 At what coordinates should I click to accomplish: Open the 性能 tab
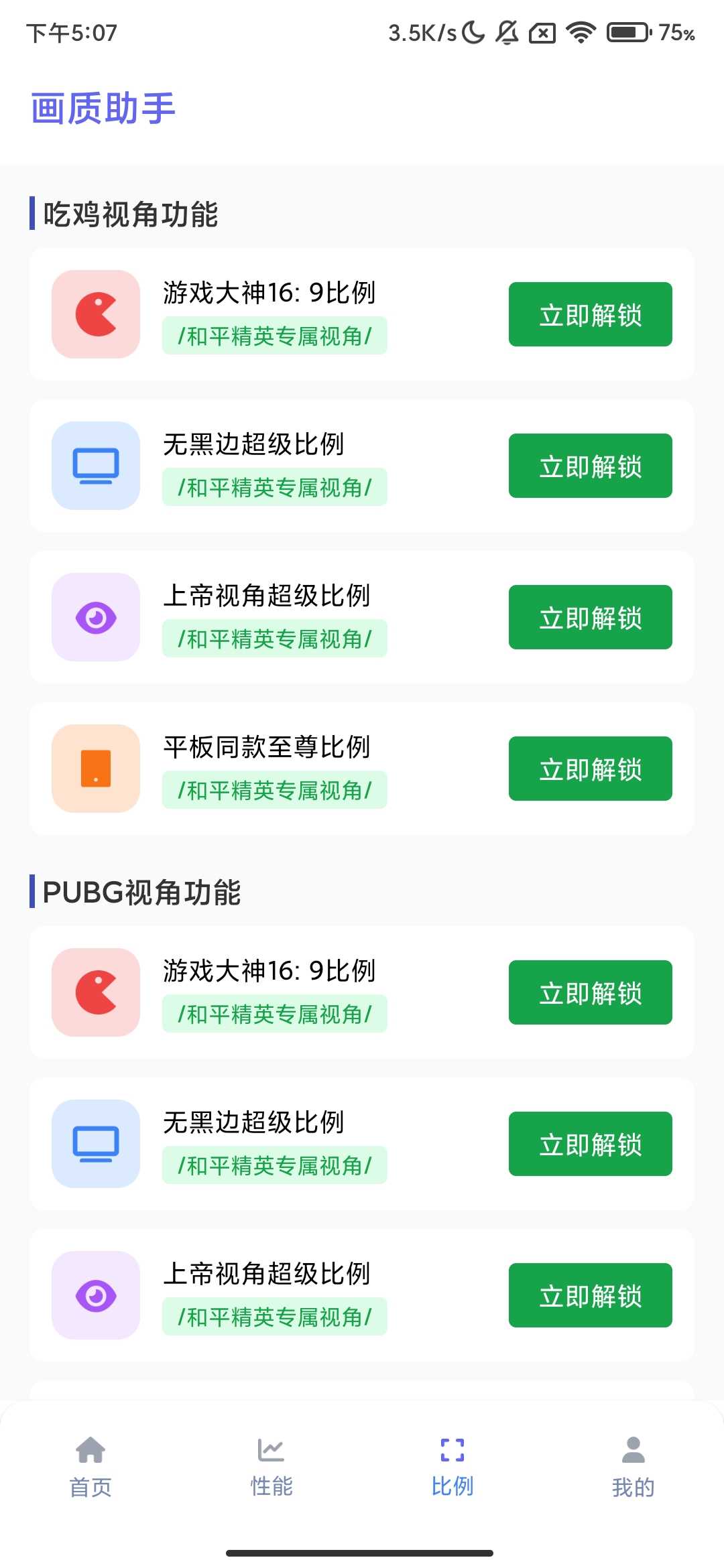[271, 1467]
